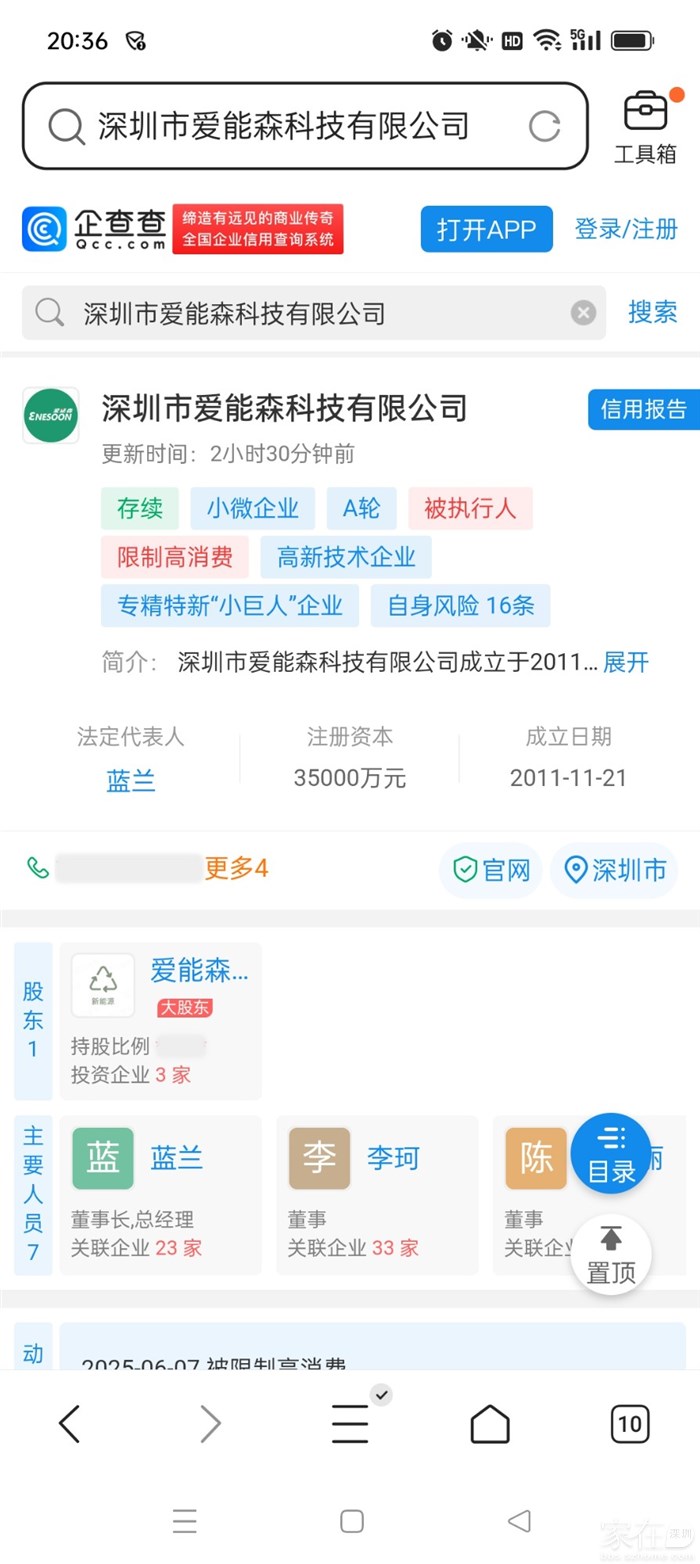The image size is (700, 1564).
Task: Open the 工具箱 toolbox
Action: click(645, 127)
